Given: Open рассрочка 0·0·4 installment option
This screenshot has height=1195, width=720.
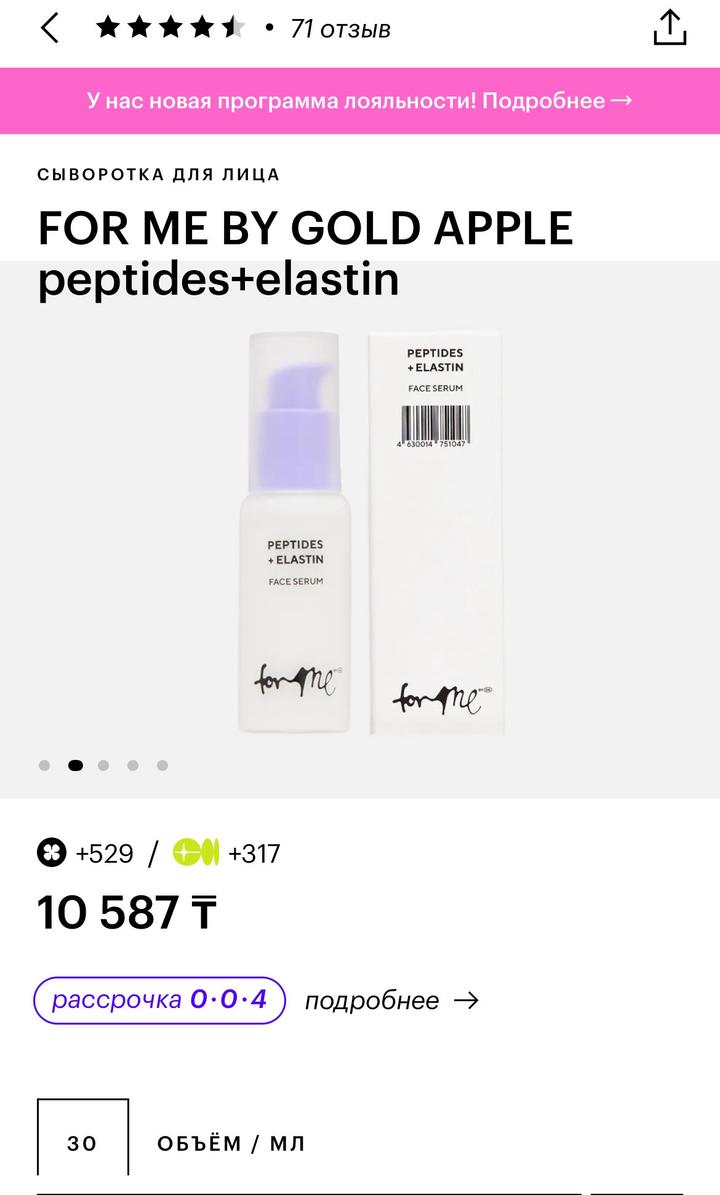Looking at the screenshot, I should pyautogui.click(x=160, y=999).
